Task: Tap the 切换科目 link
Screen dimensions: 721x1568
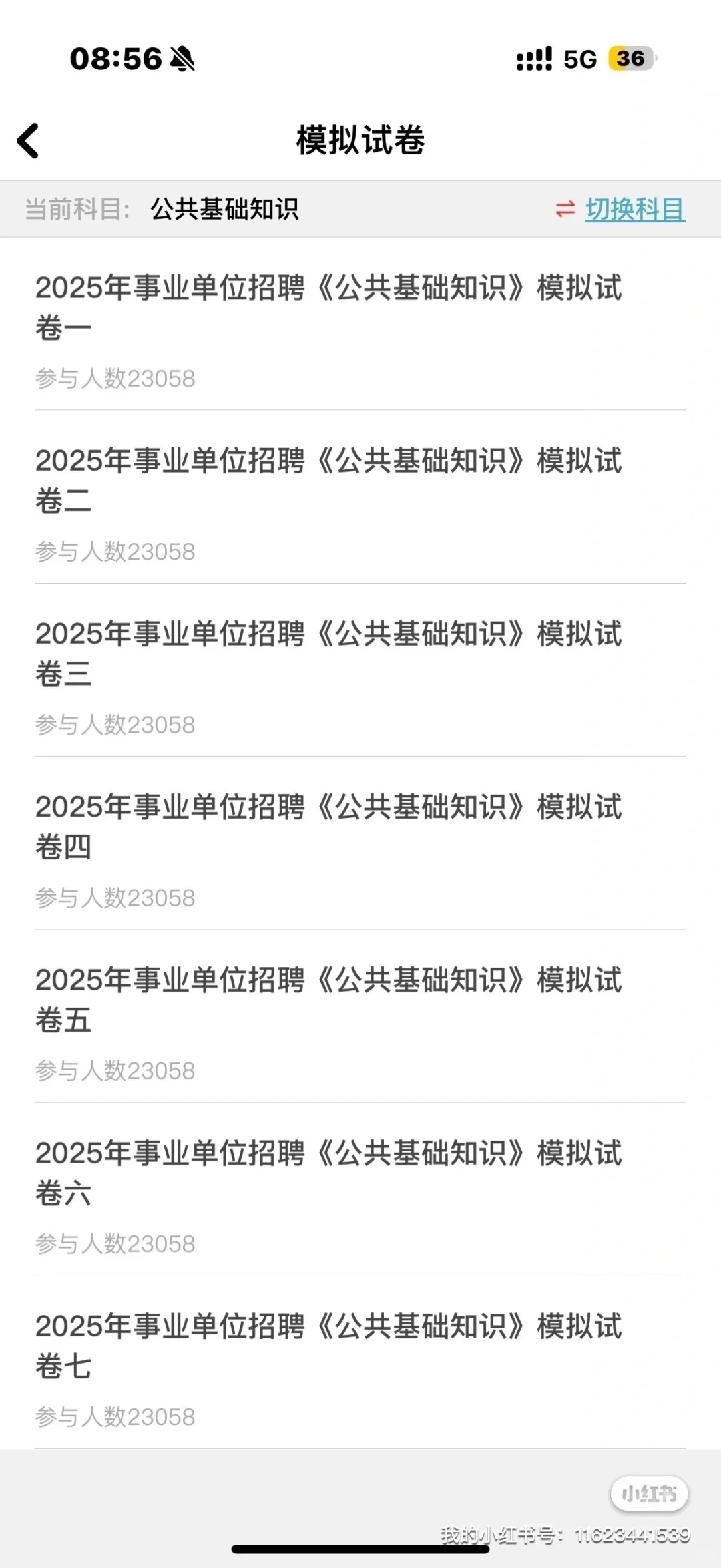Action: 634,210
